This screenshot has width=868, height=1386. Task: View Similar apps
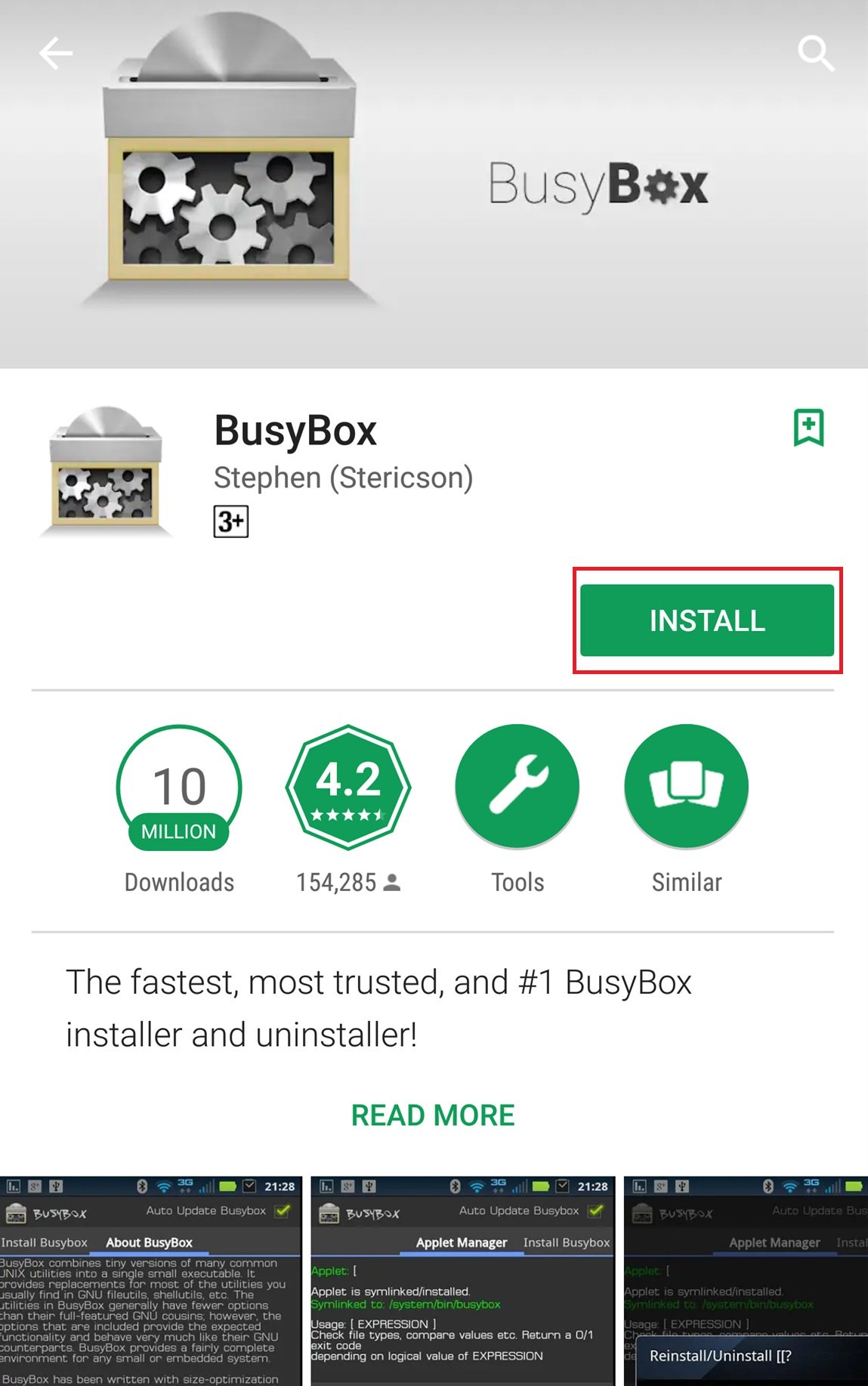click(686, 787)
